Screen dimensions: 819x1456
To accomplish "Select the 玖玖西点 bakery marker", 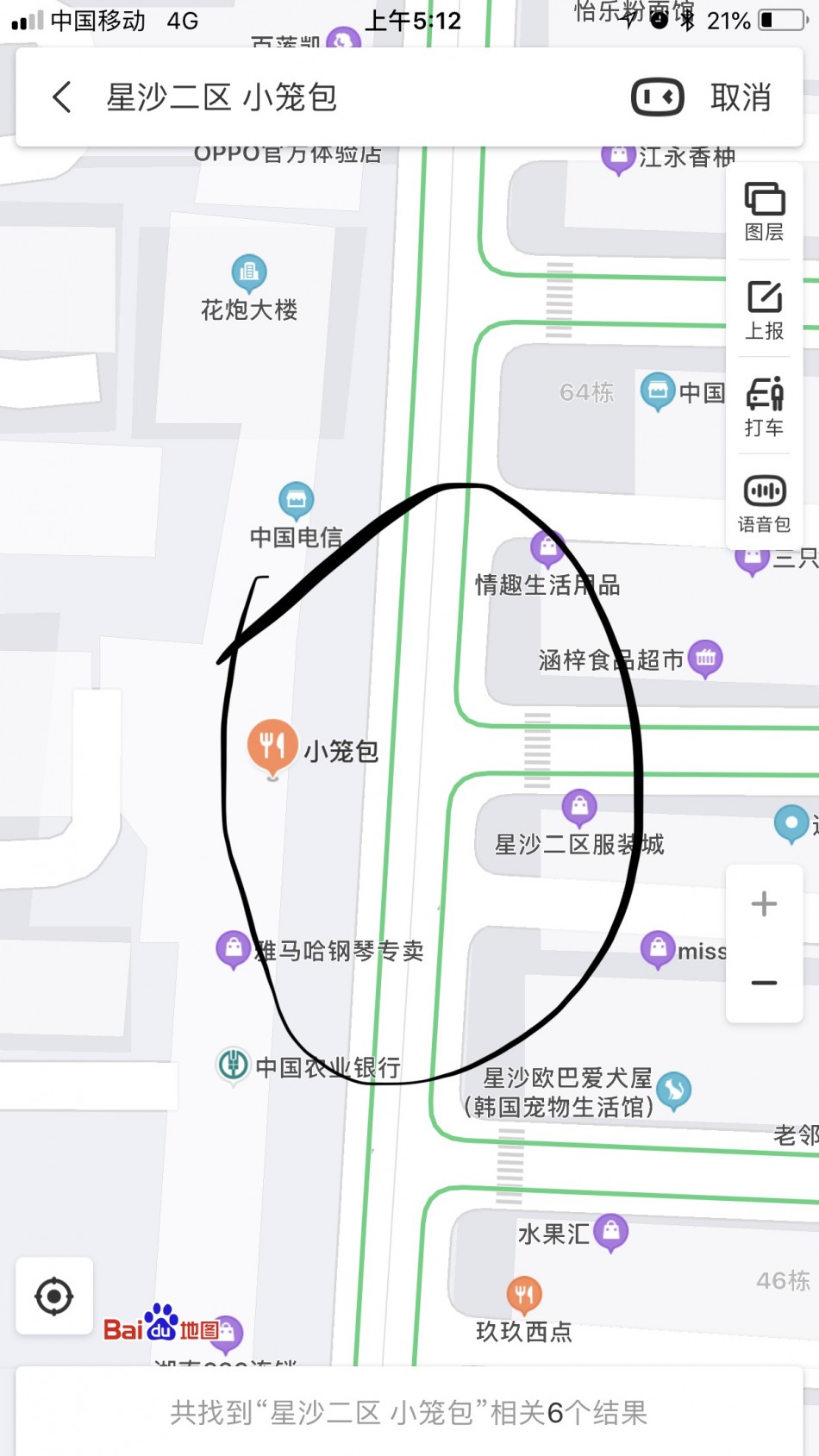I will pos(524,1295).
